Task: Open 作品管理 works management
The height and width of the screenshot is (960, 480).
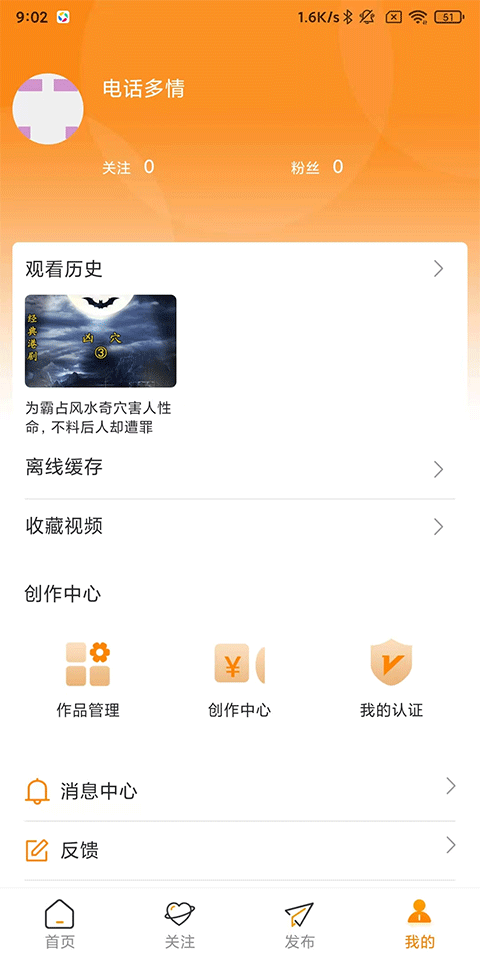Action: [x=88, y=680]
